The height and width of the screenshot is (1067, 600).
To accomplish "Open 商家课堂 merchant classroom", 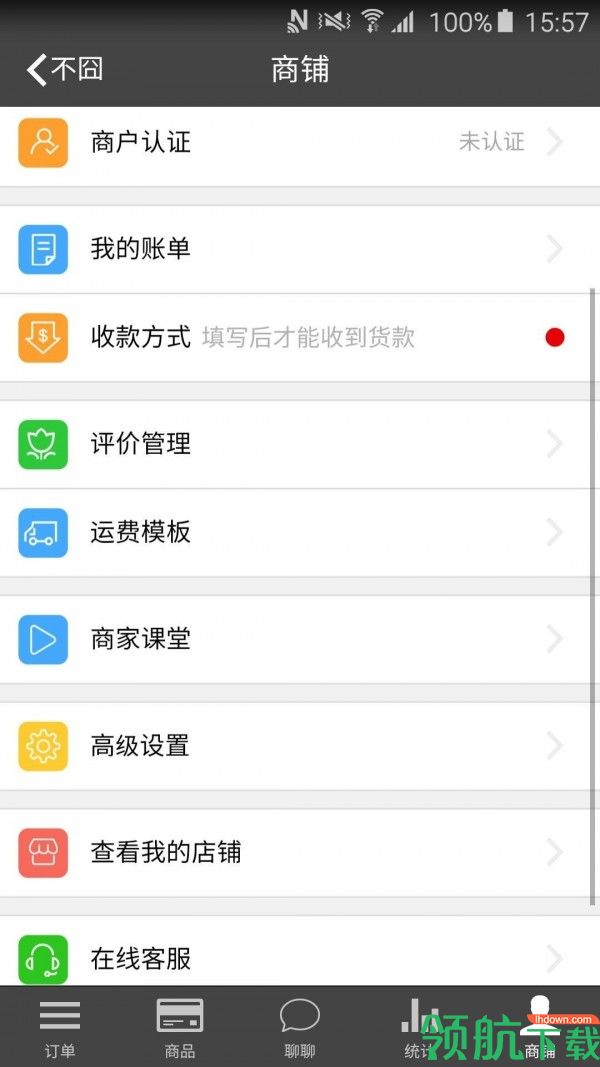I will coord(300,639).
